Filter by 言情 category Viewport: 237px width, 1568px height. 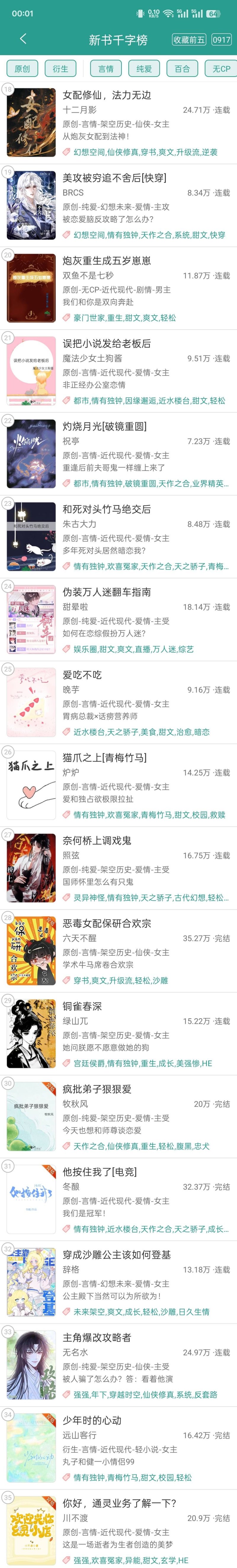tap(106, 69)
